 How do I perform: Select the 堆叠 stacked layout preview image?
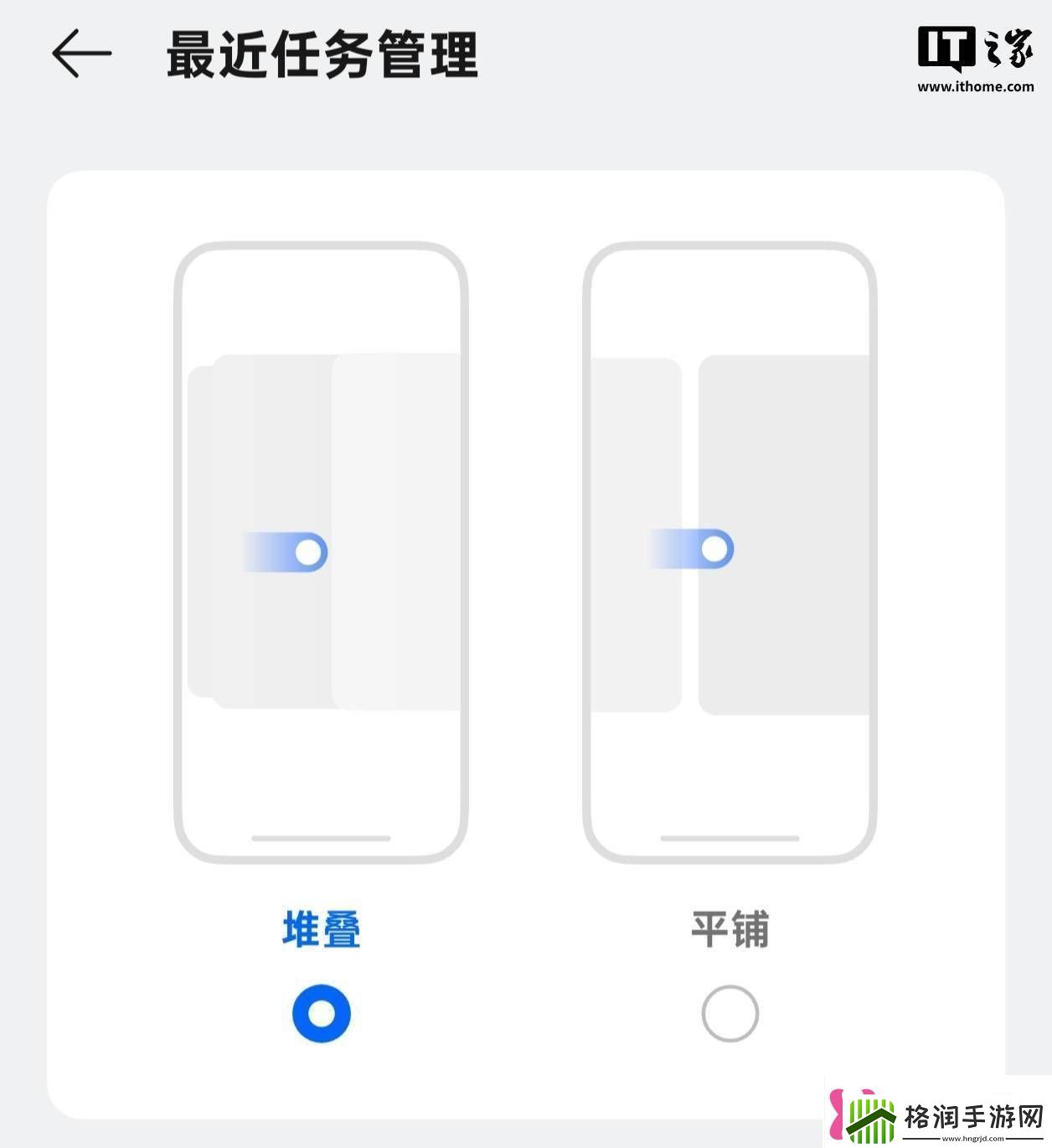click(322, 553)
